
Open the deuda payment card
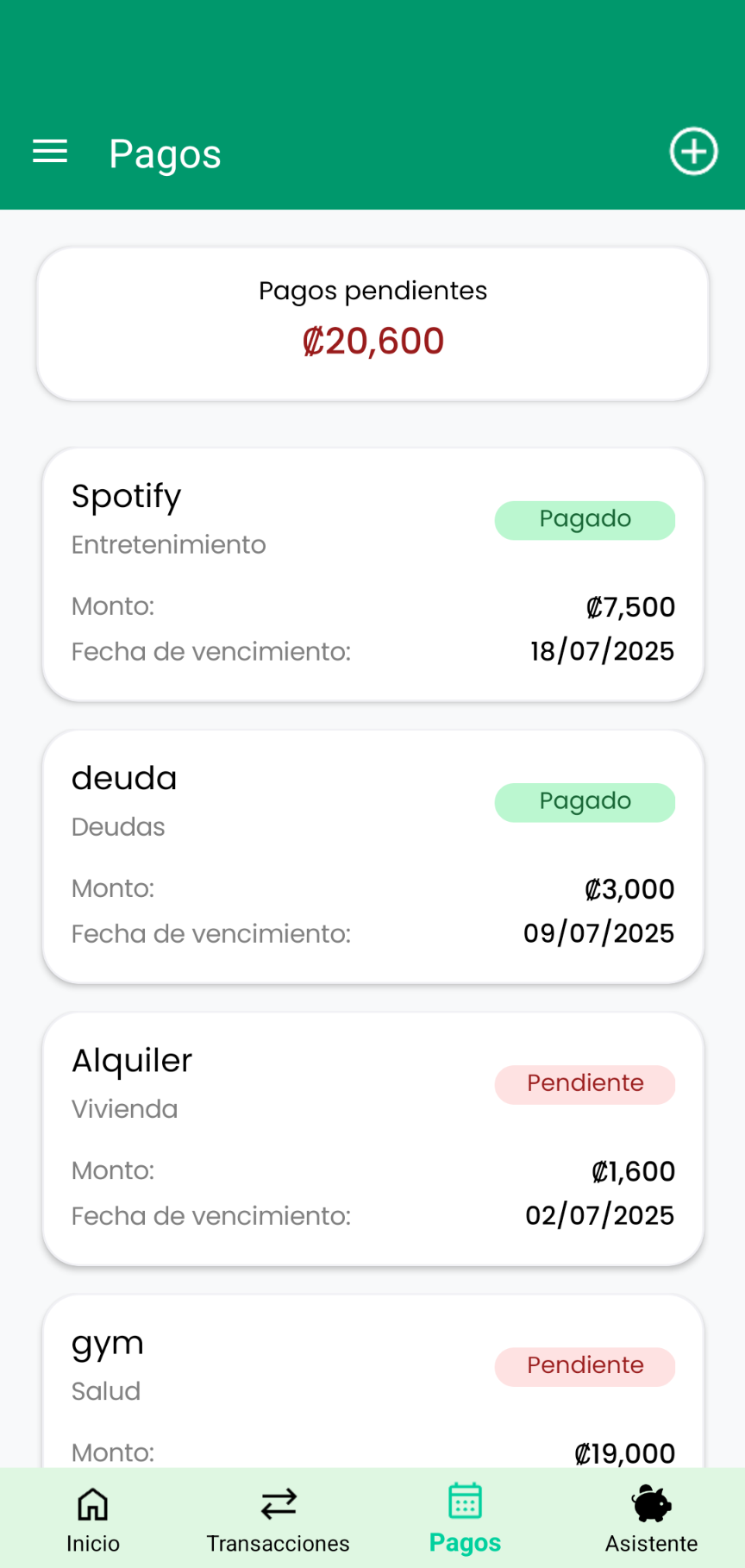(373, 856)
